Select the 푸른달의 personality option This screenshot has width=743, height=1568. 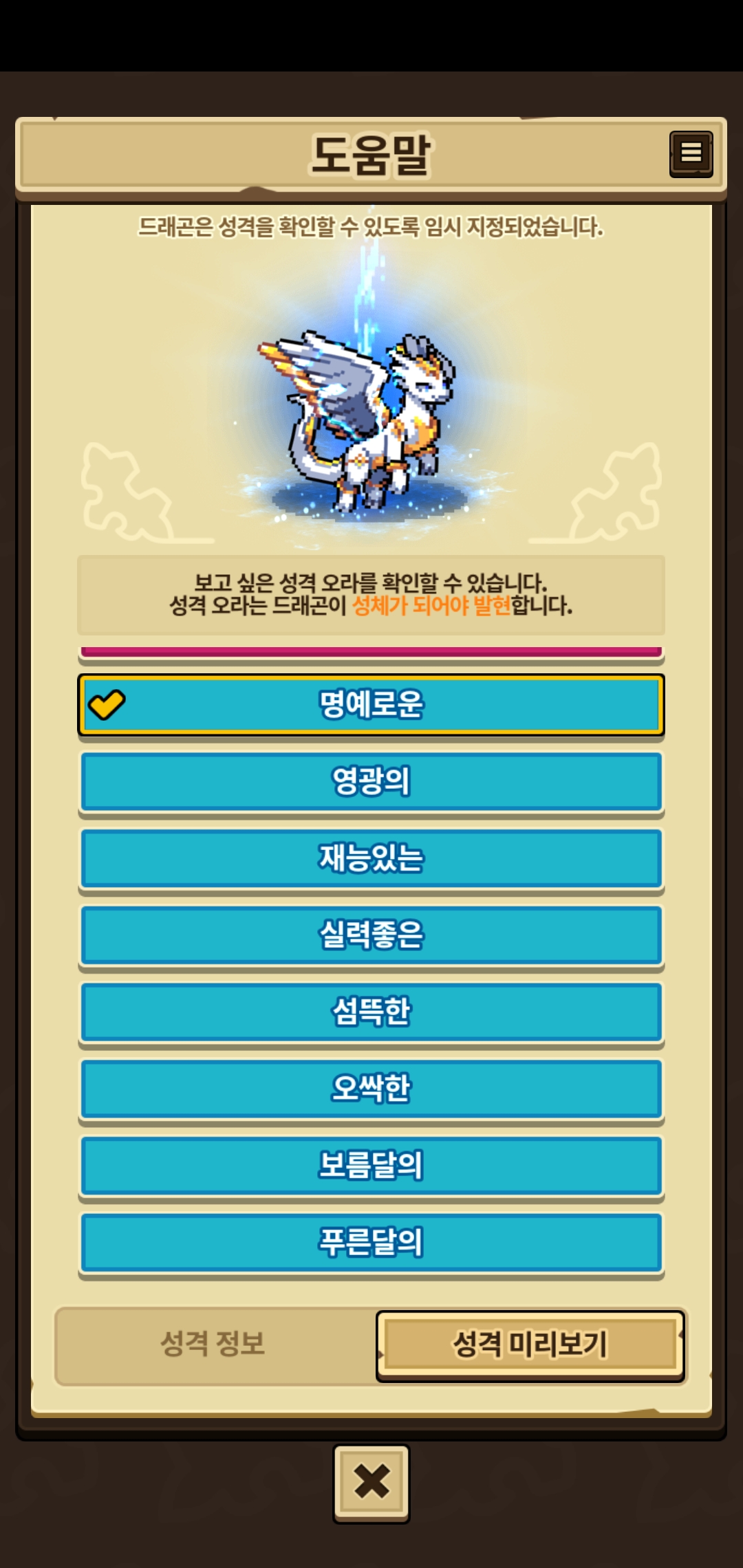tap(371, 1243)
